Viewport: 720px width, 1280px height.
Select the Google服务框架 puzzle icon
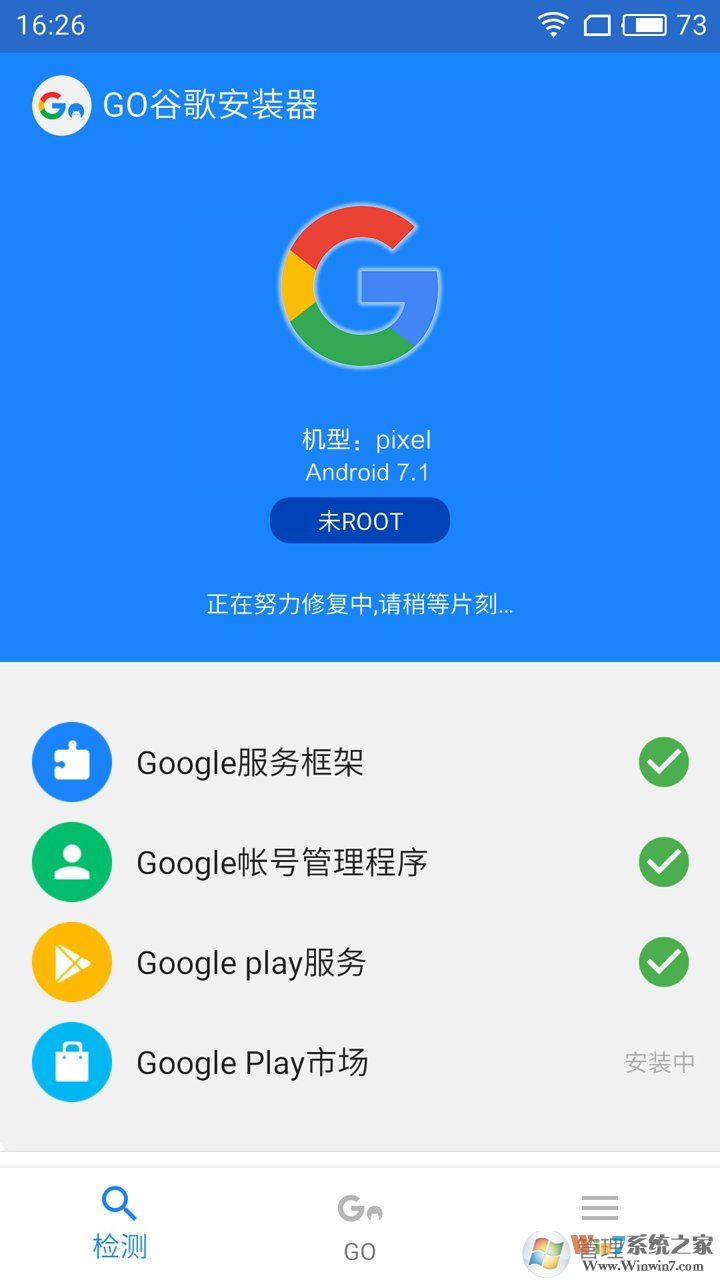click(71, 762)
